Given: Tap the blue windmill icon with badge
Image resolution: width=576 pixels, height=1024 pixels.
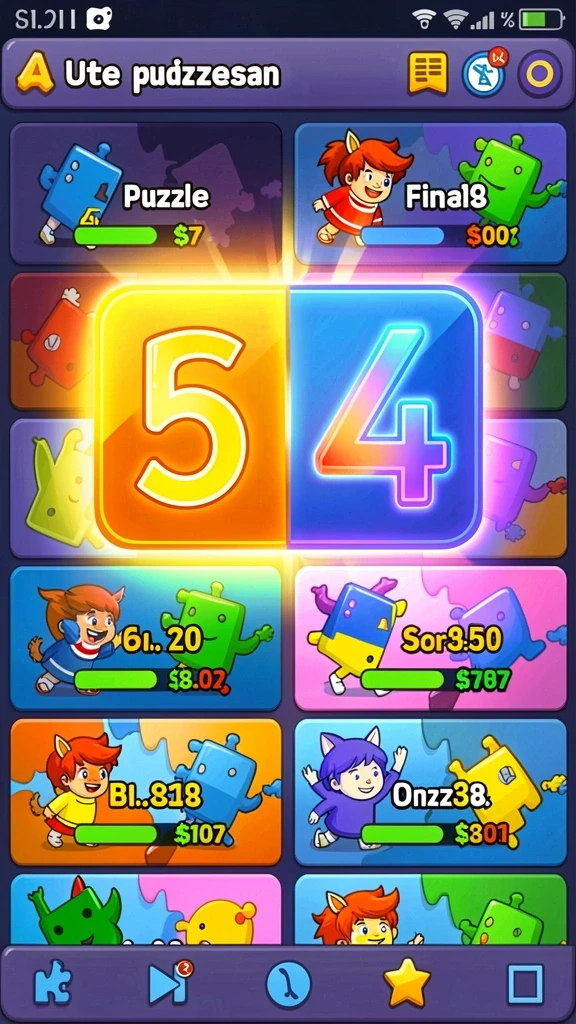Looking at the screenshot, I should pyautogui.click(x=484, y=74).
